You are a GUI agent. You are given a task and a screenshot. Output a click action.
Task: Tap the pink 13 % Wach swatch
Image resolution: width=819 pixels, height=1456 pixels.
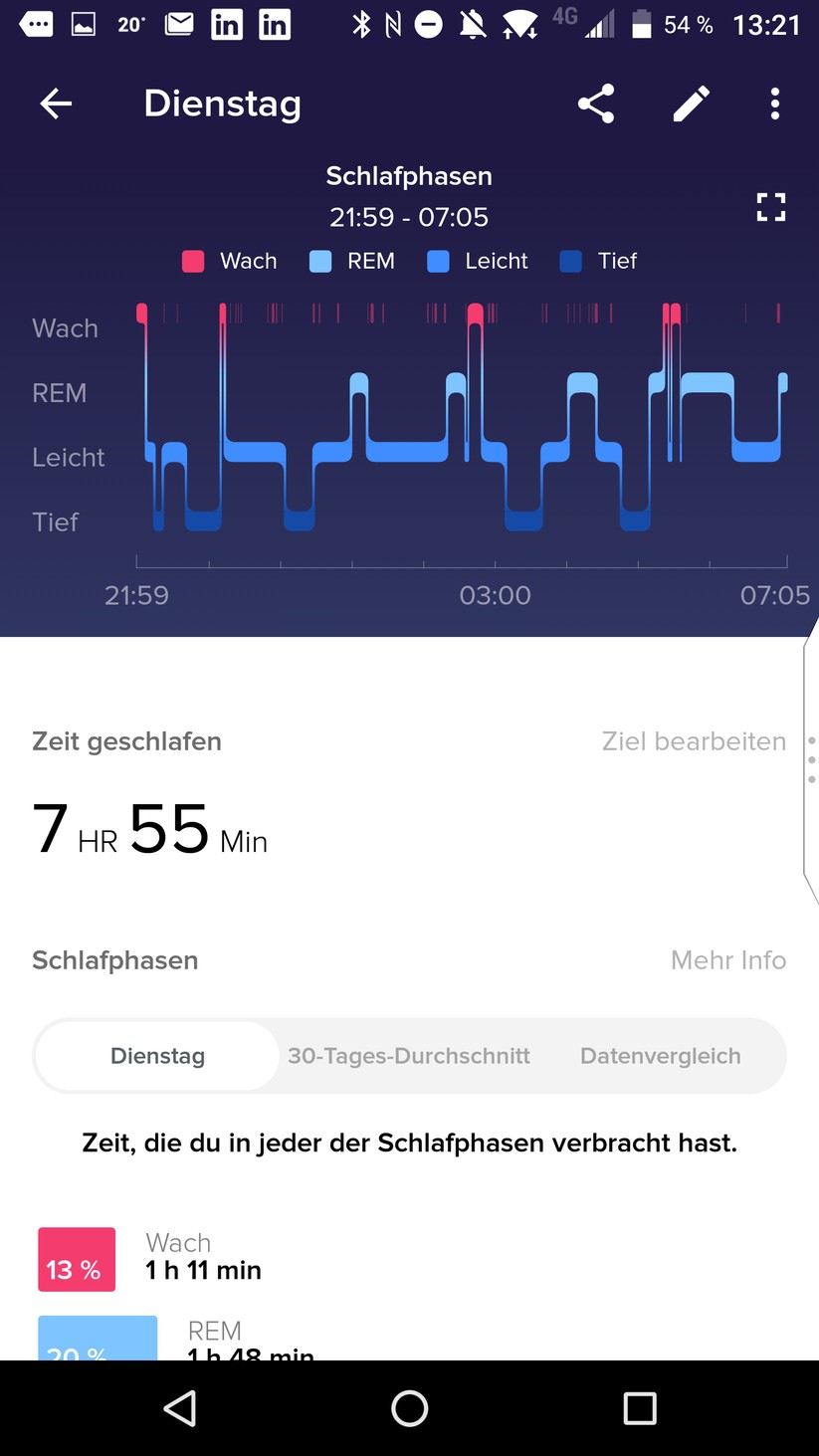(x=75, y=1258)
